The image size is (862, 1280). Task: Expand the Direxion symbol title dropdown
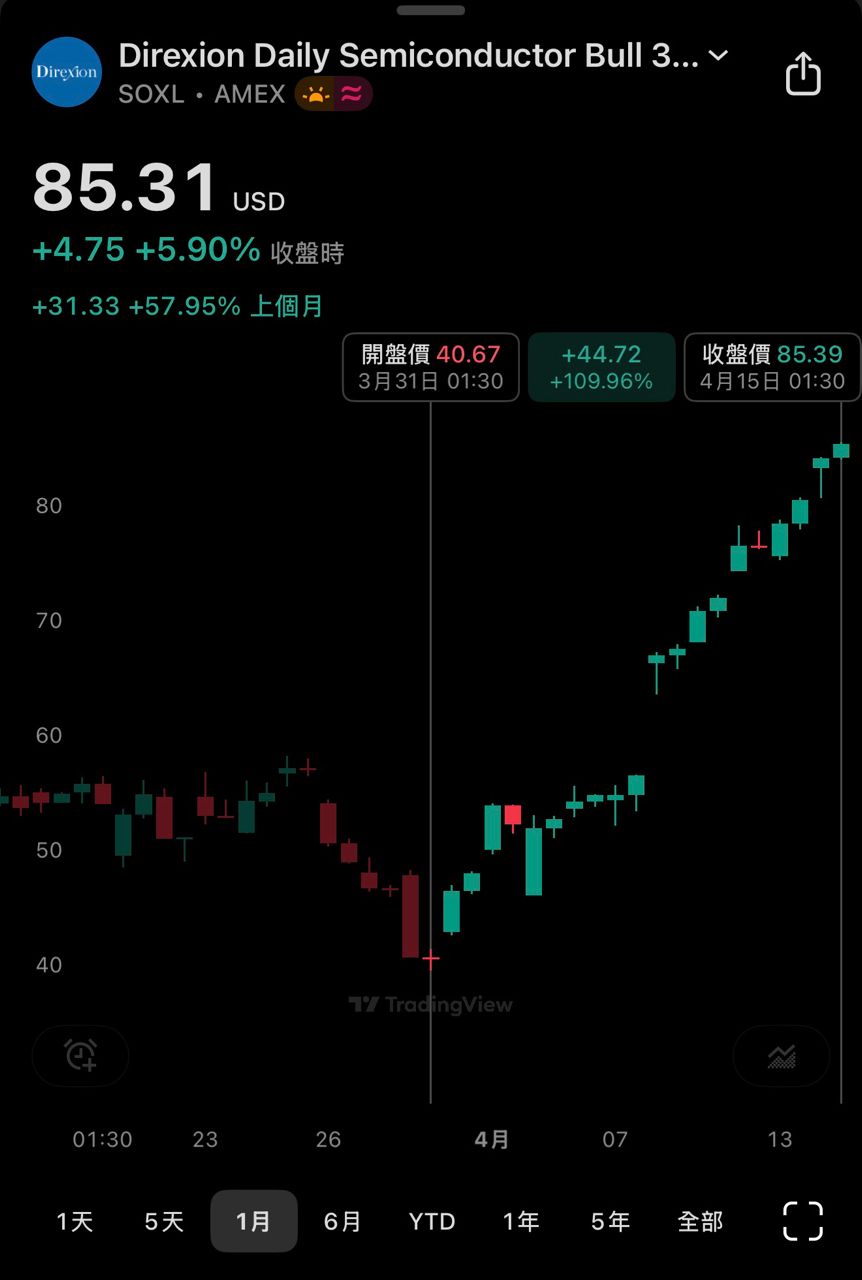point(718,56)
